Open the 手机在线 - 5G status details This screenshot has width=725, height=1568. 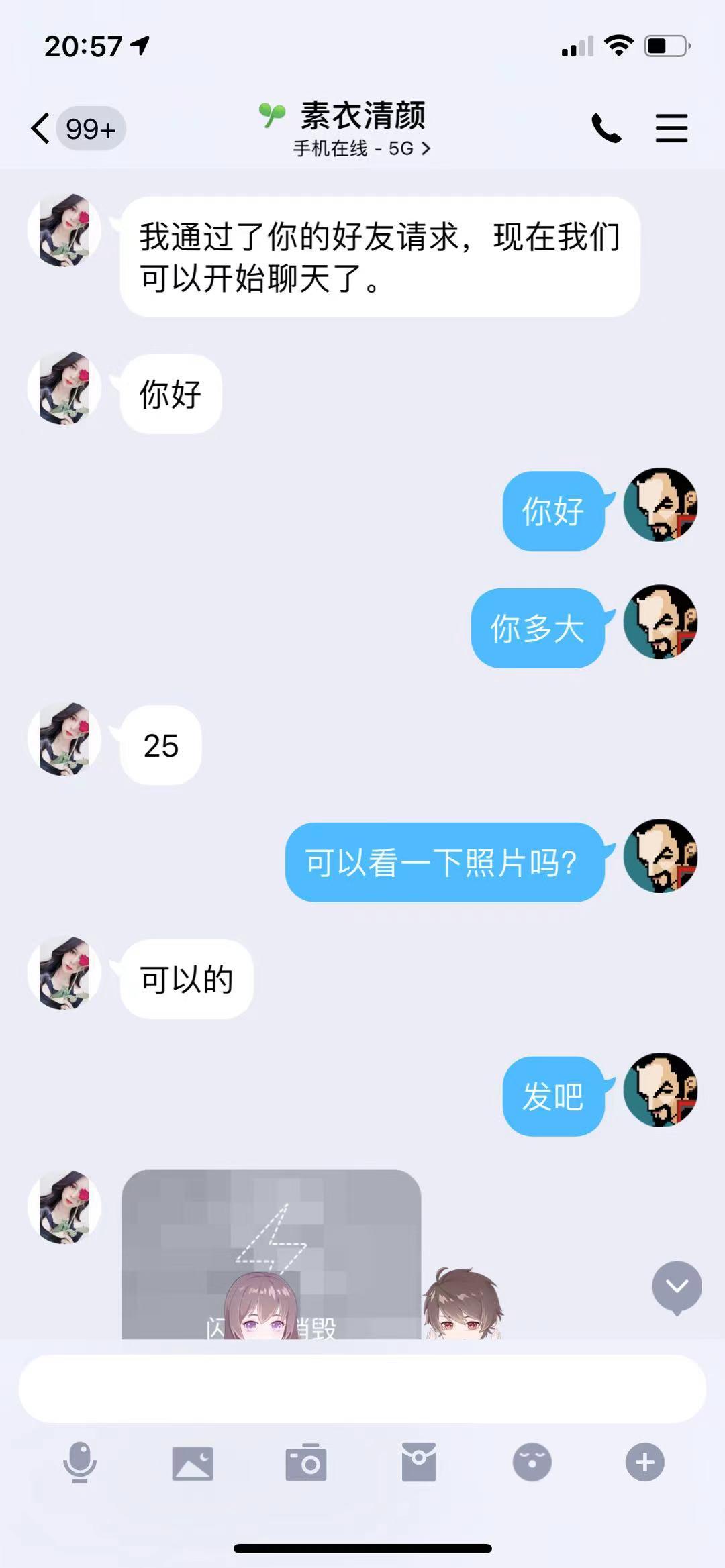tap(361, 148)
